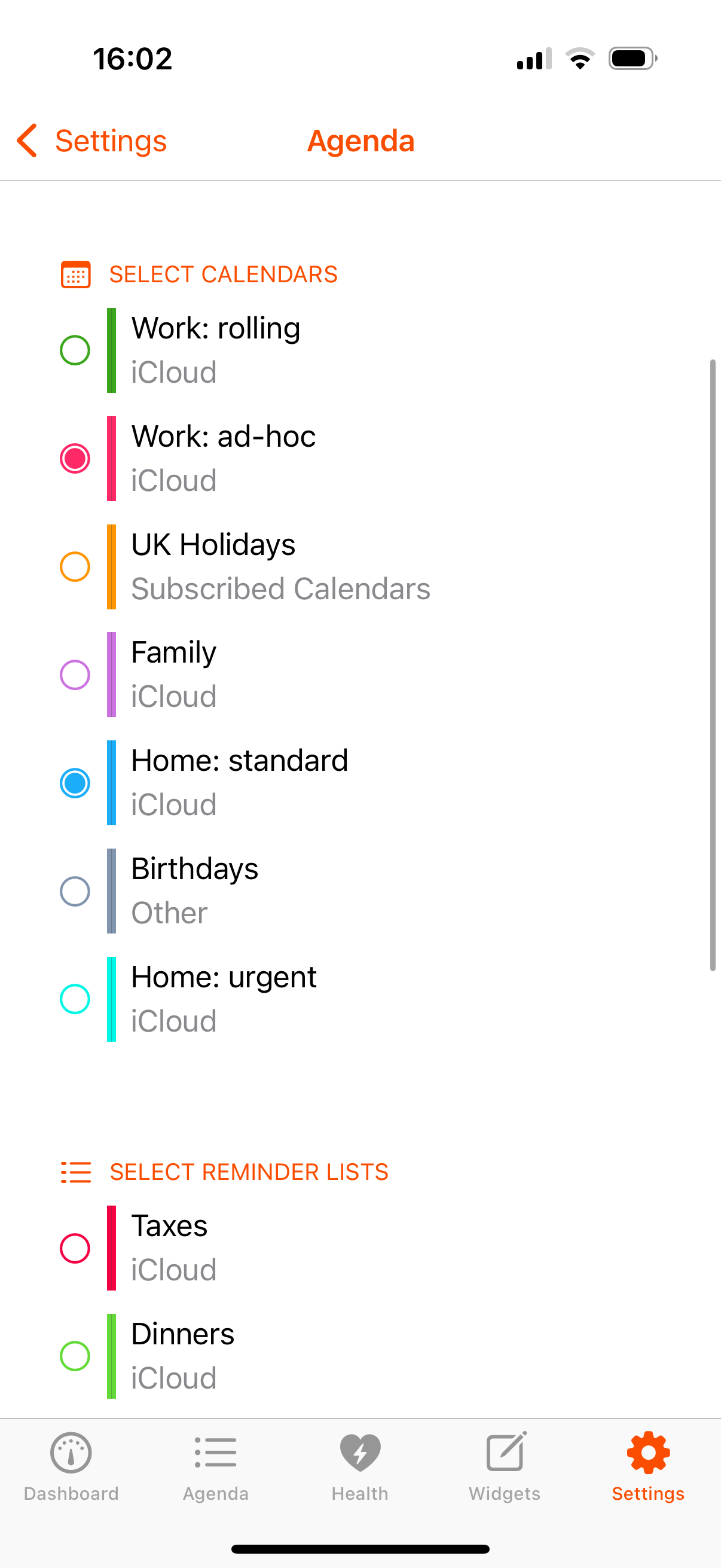This screenshot has width=721, height=1568.
Task: Enable the Birthdays calendar
Action: [x=75, y=891]
